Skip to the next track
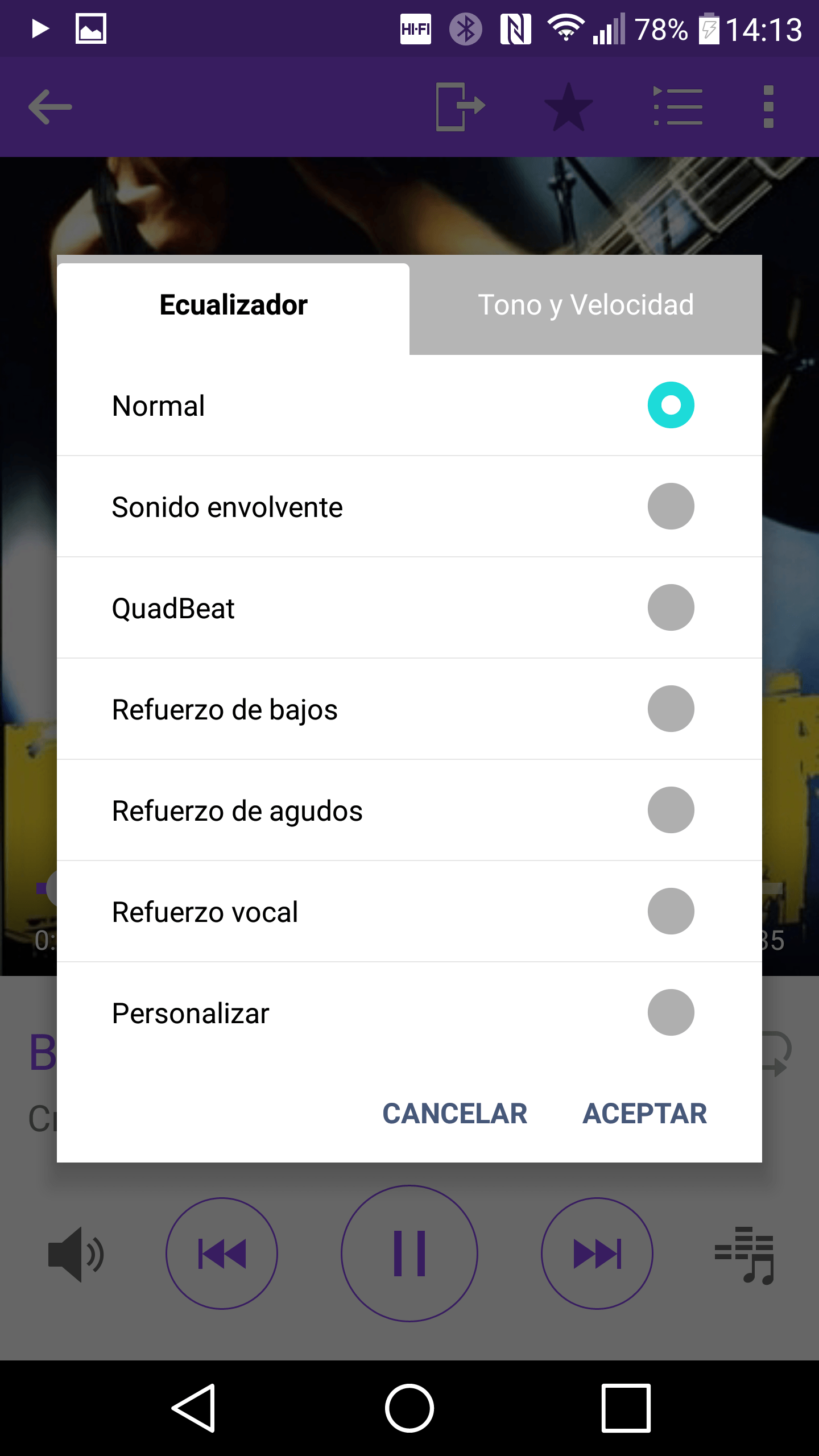Viewport: 819px width, 1456px height. 598,1254
